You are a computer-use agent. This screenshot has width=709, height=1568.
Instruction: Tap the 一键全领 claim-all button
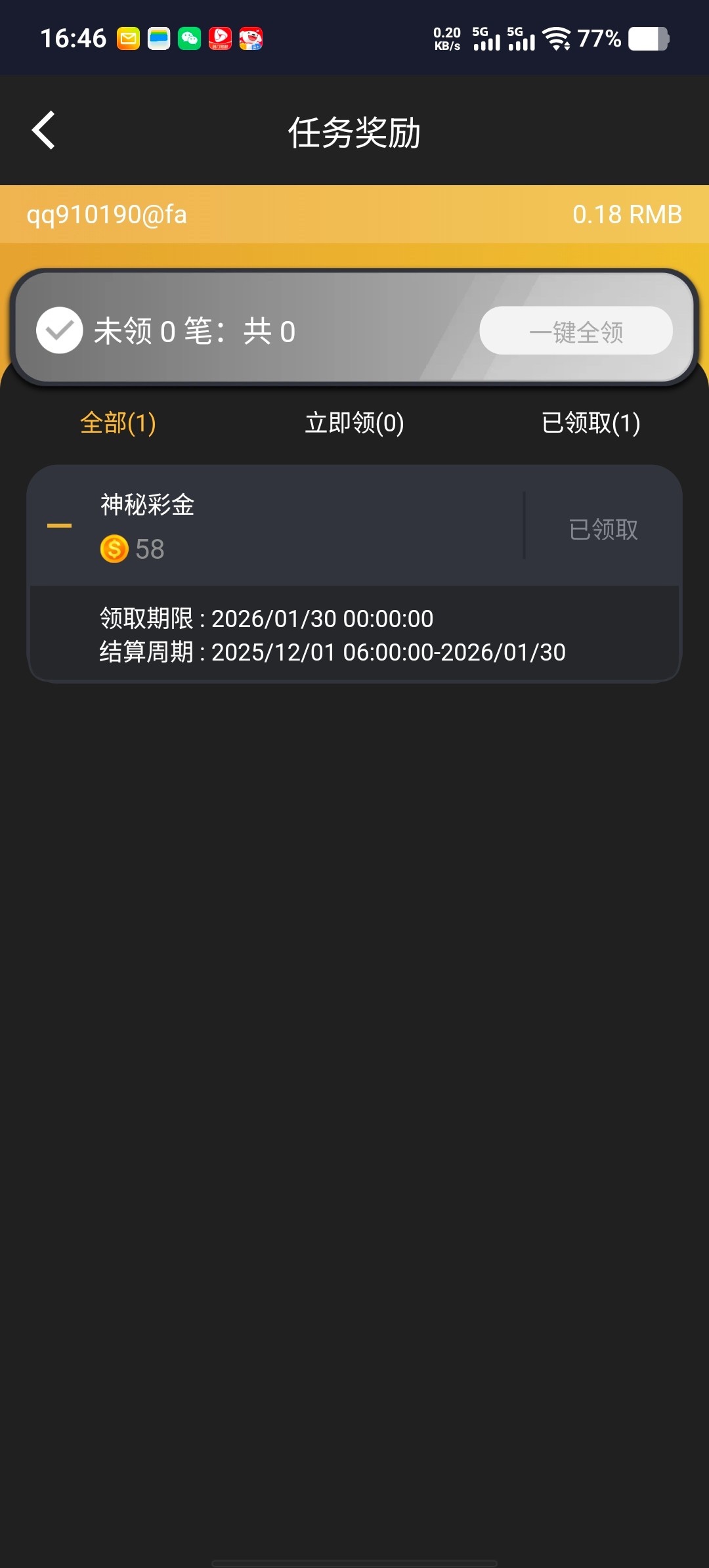pyautogui.click(x=576, y=331)
